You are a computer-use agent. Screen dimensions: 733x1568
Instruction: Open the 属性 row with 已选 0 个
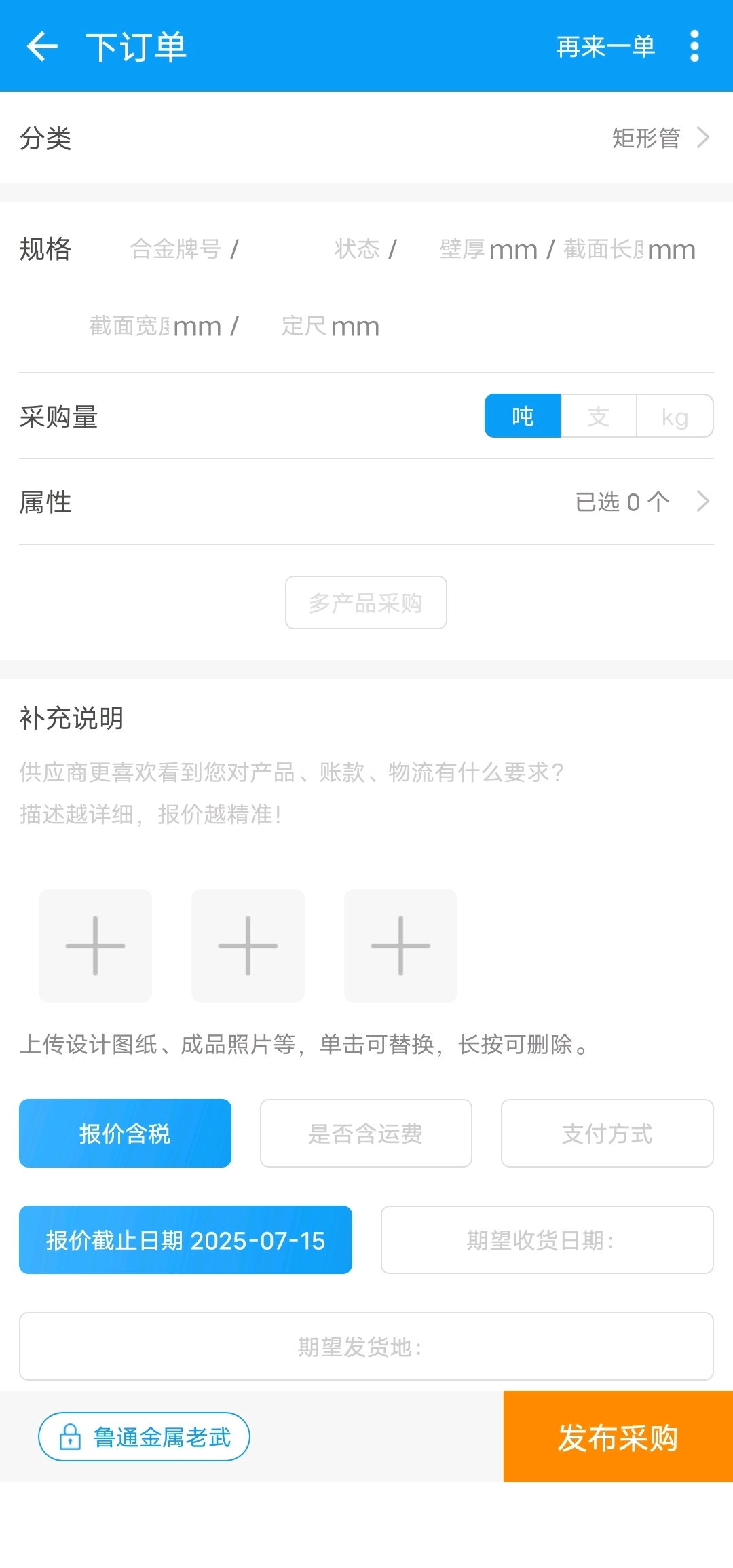tap(366, 502)
